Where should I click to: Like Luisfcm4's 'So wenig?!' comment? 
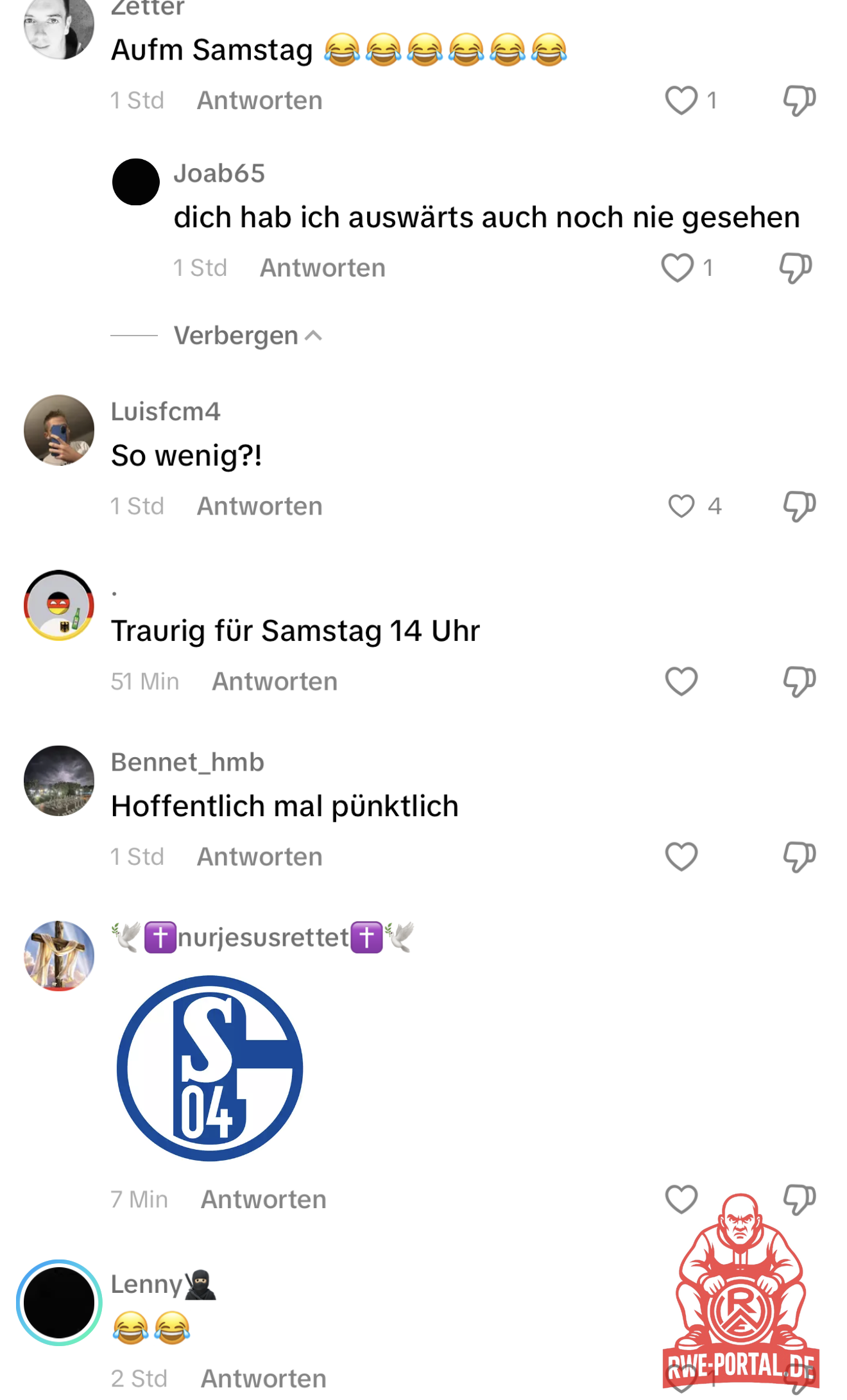point(681,506)
